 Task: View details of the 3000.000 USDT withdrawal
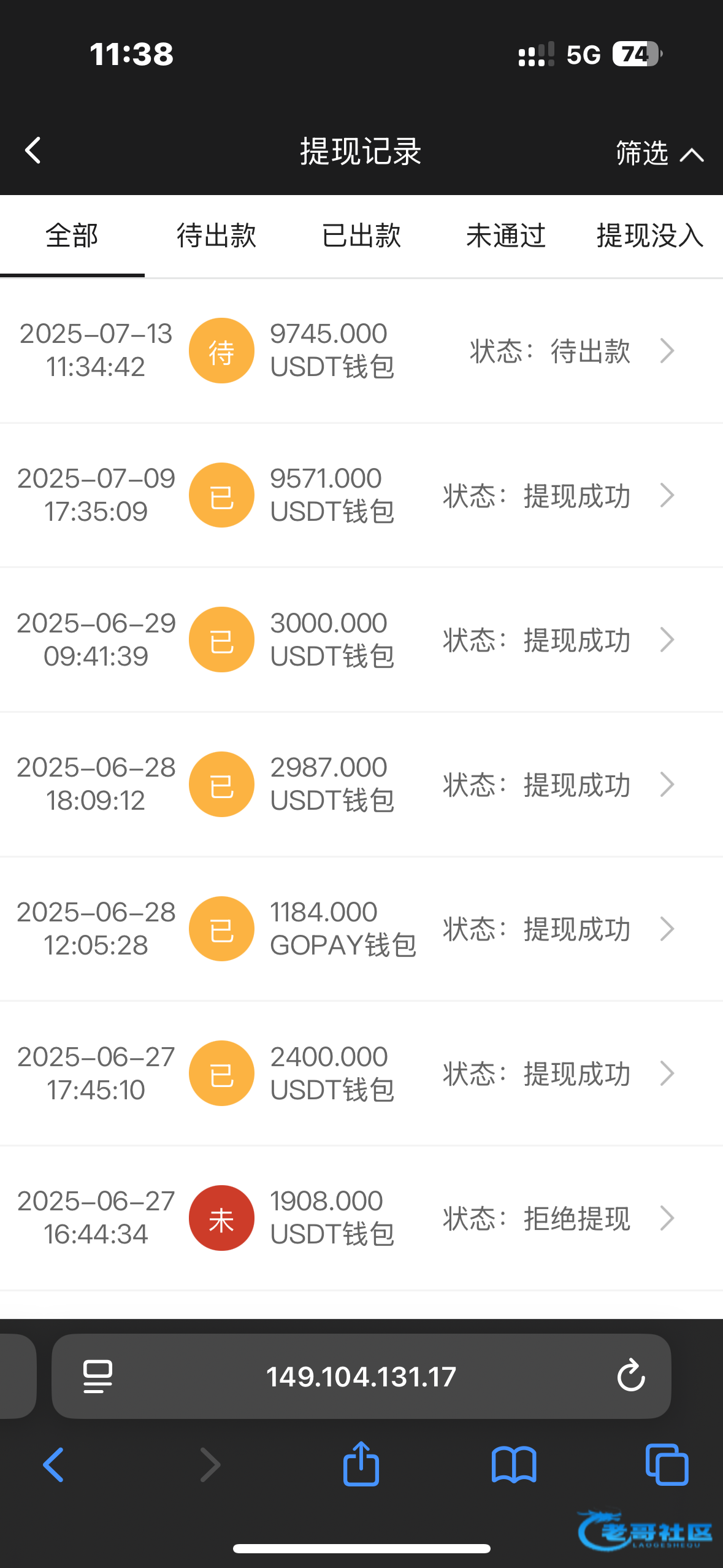pos(361,640)
